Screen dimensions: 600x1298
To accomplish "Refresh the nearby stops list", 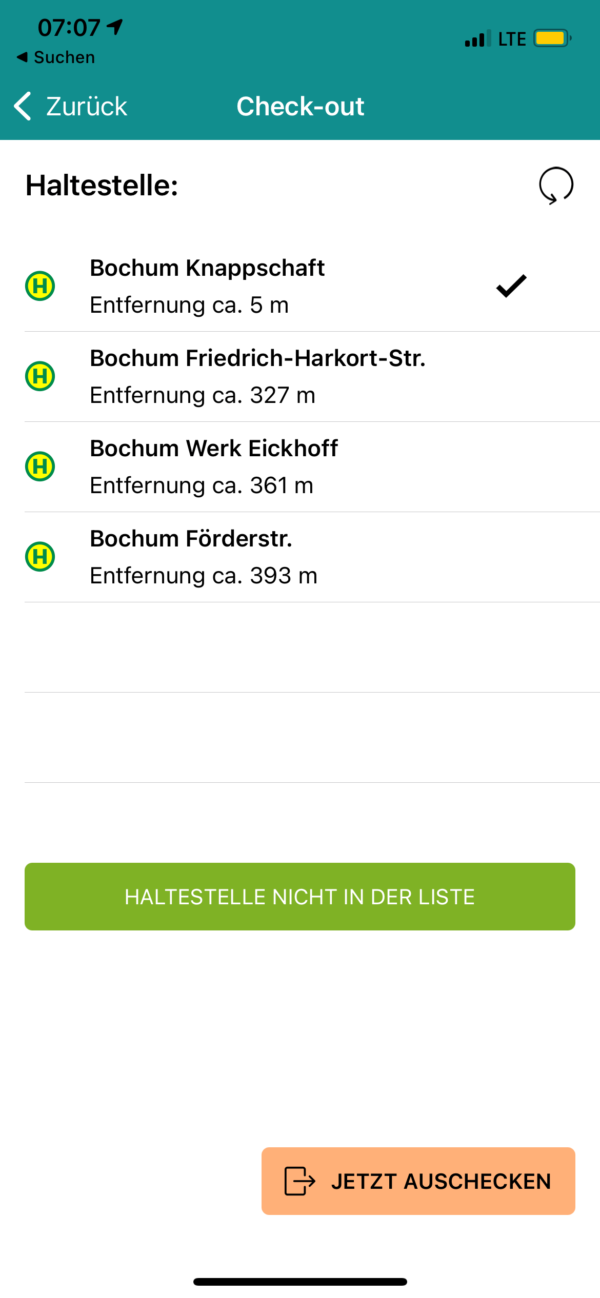I will (x=556, y=186).
